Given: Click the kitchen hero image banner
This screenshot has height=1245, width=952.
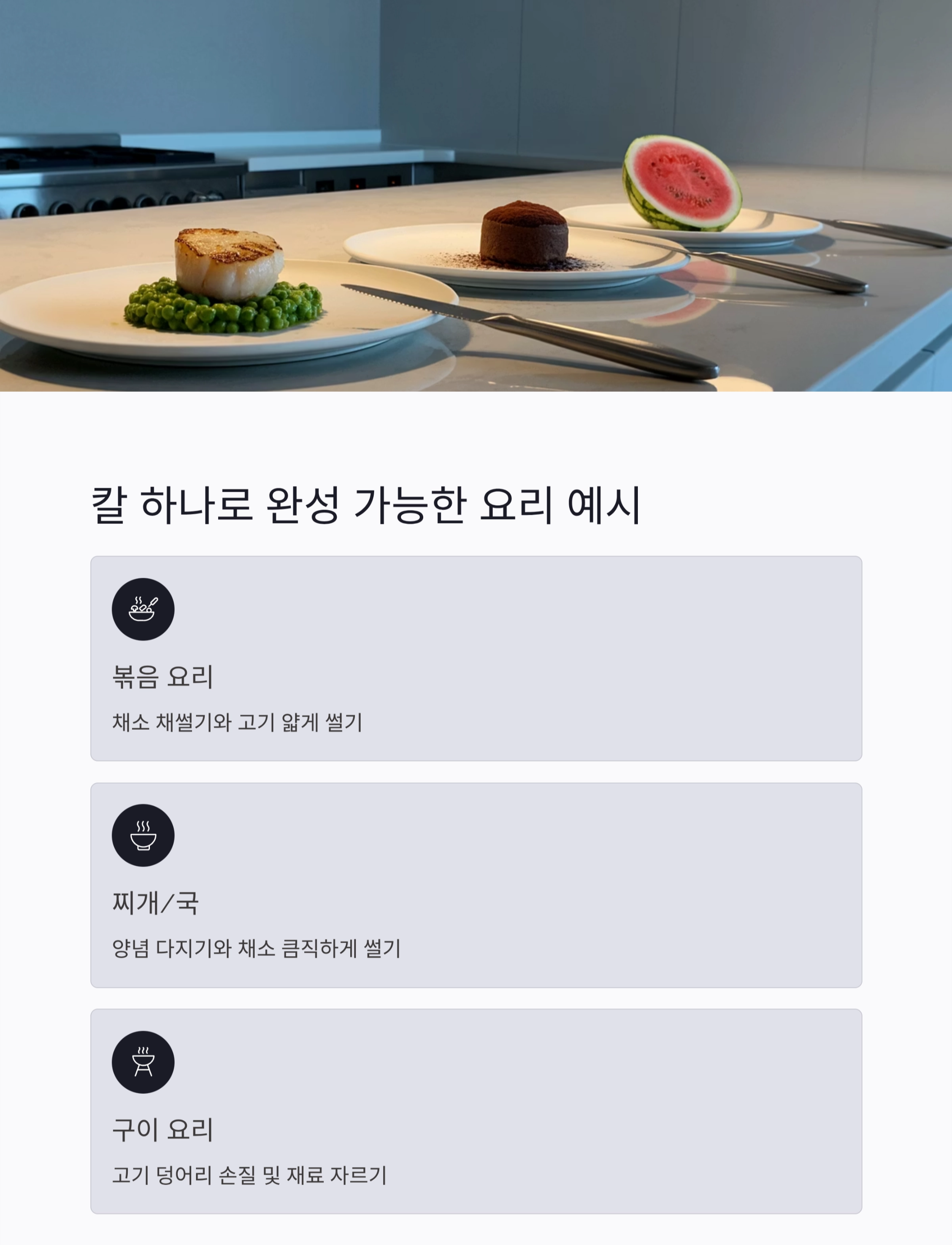Looking at the screenshot, I should pyautogui.click(x=476, y=198).
